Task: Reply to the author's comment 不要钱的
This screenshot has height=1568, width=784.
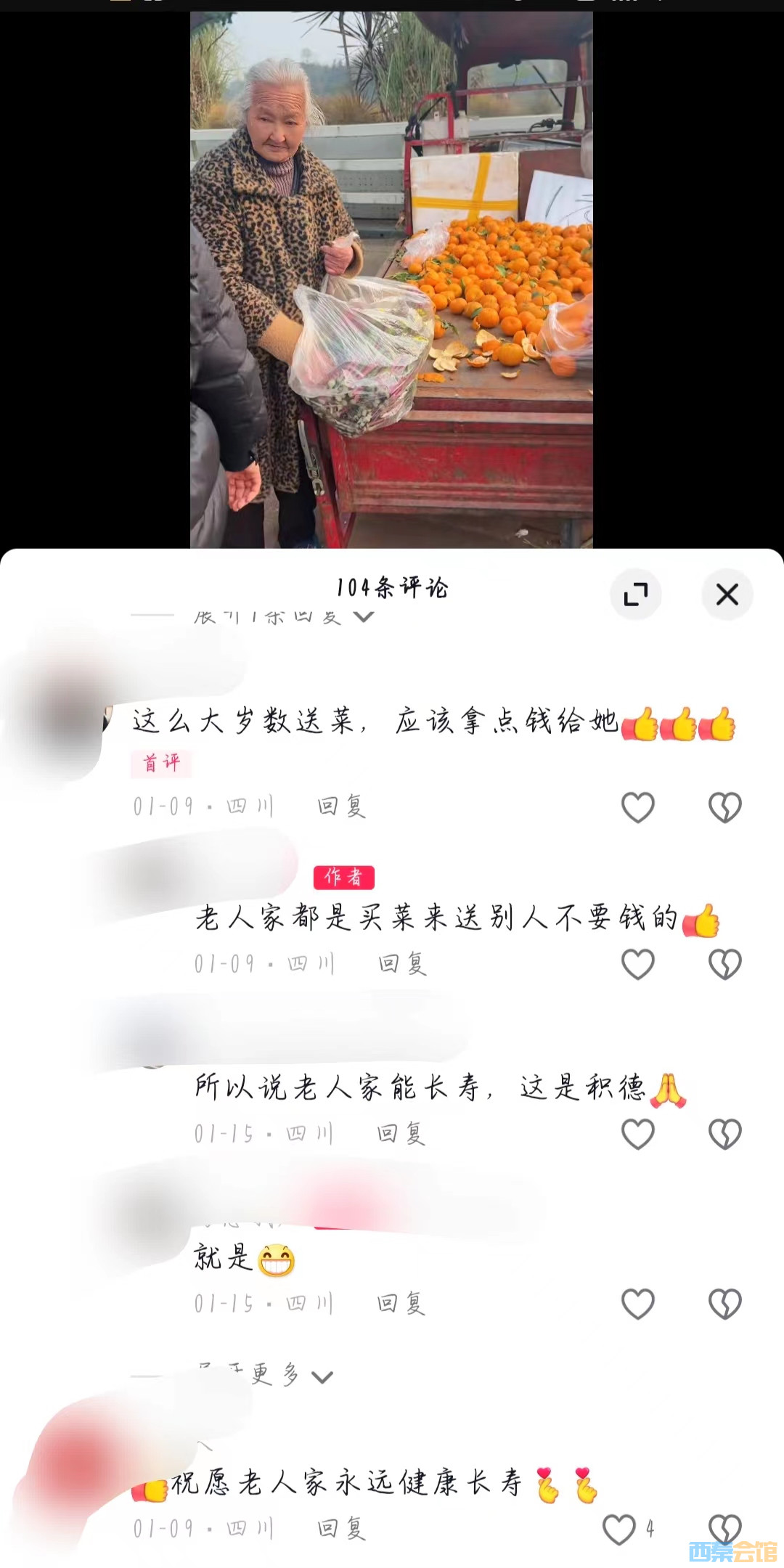Action: pos(402,964)
